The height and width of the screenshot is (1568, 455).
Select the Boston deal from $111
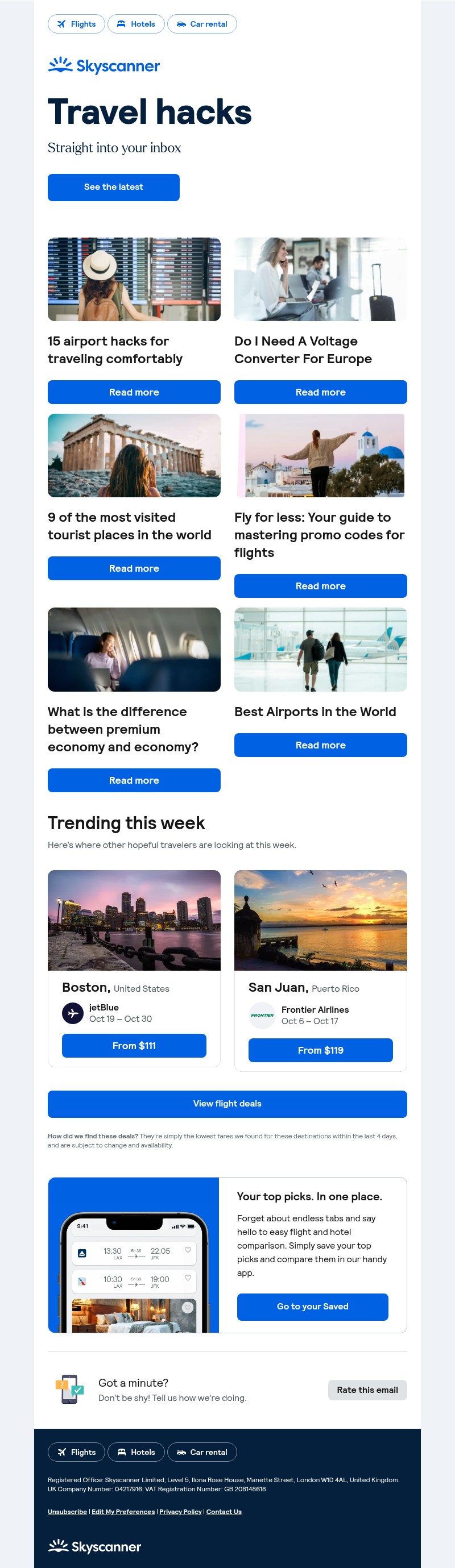(x=134, y=1045)
